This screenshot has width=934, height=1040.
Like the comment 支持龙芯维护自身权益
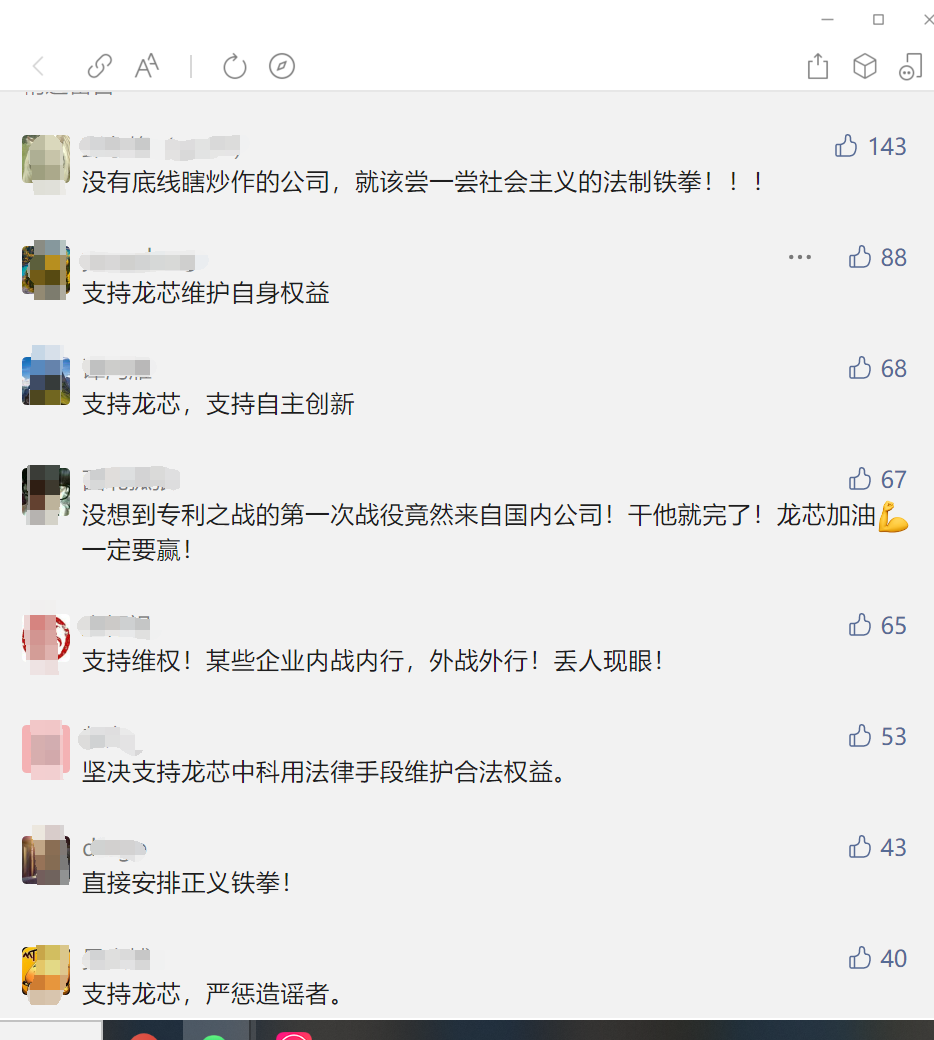pyautogui.click(x=860, y=257)
